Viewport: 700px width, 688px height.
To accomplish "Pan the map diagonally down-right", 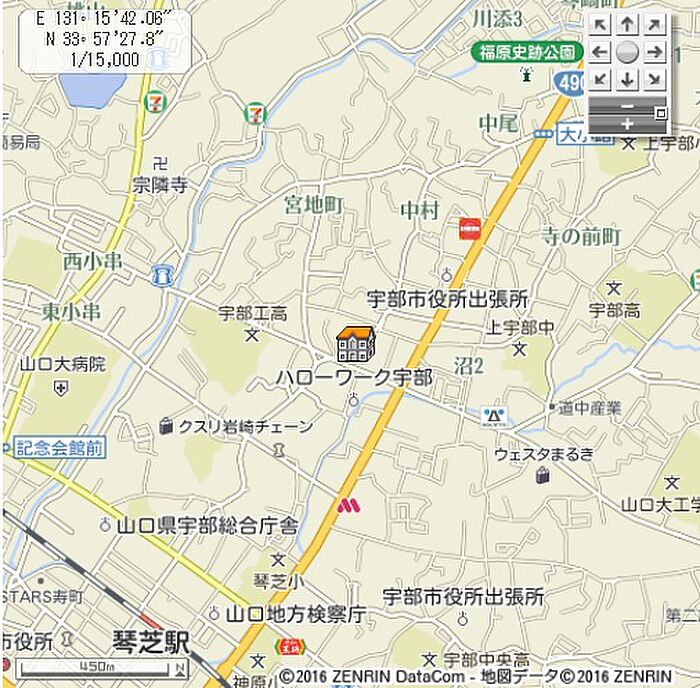I will click(x=654, y=79).
